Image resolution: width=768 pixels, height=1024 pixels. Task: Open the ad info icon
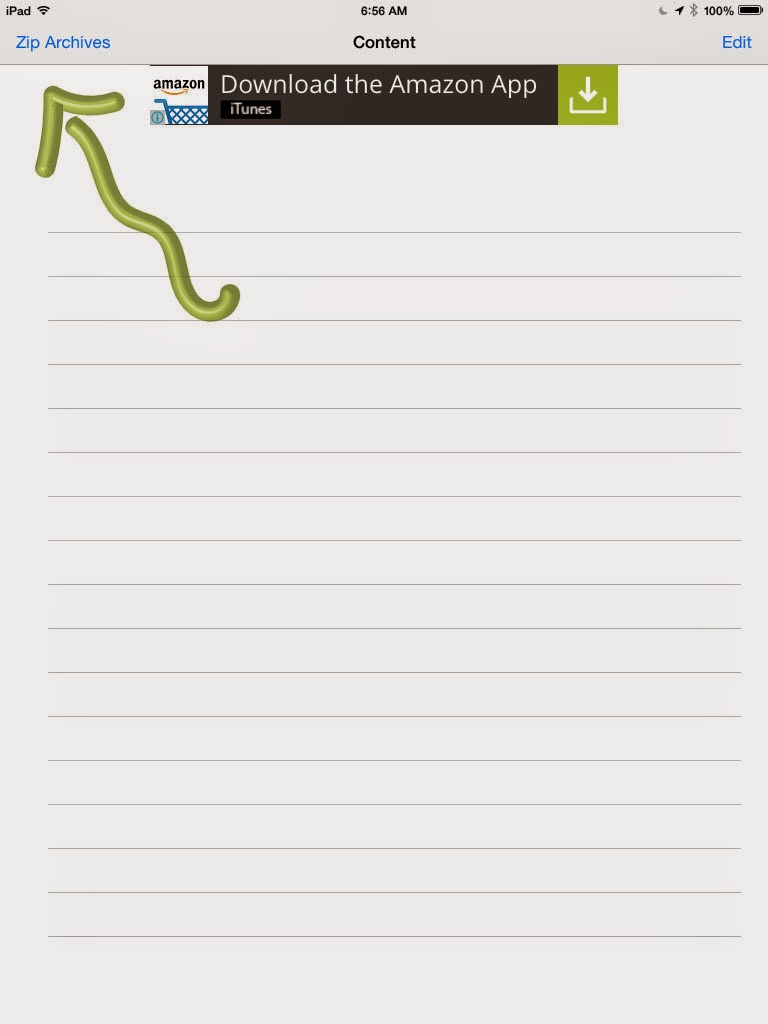(x=157, y=117)
